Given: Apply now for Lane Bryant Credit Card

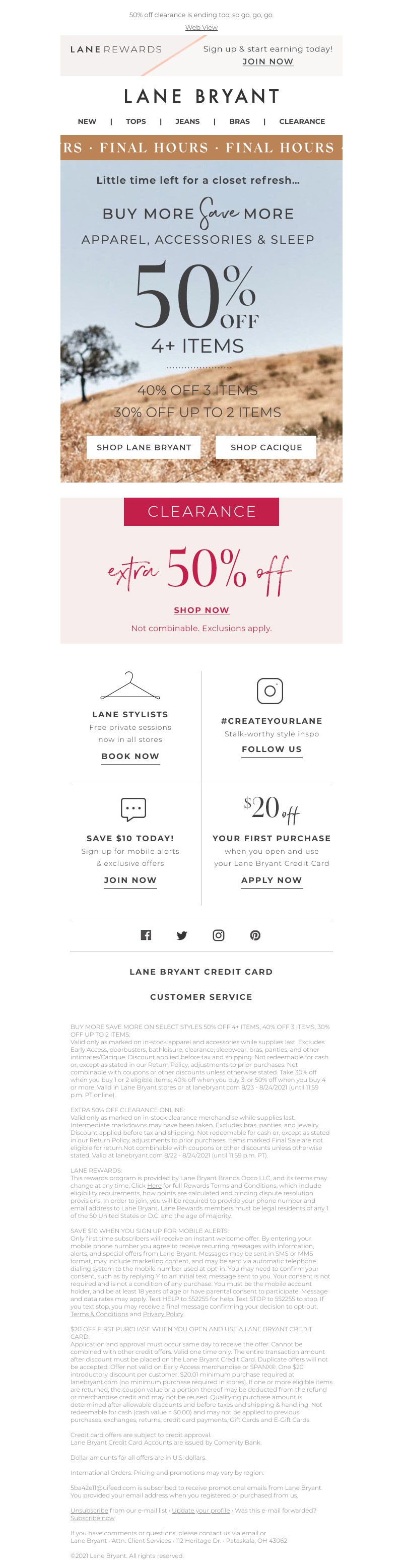Looking at the screenshot, I should tap(272, 880).
